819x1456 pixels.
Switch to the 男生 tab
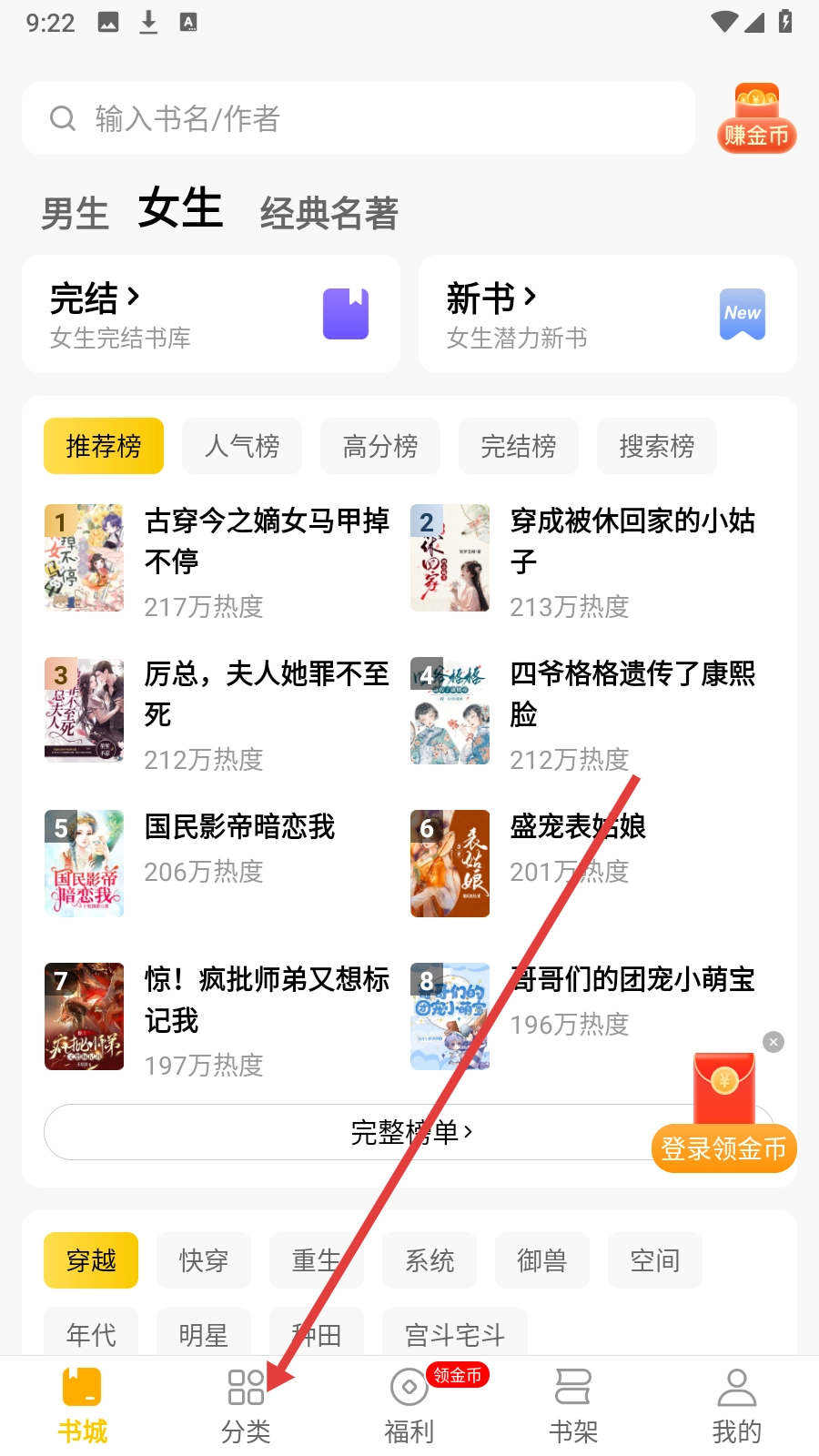(75, 214)
